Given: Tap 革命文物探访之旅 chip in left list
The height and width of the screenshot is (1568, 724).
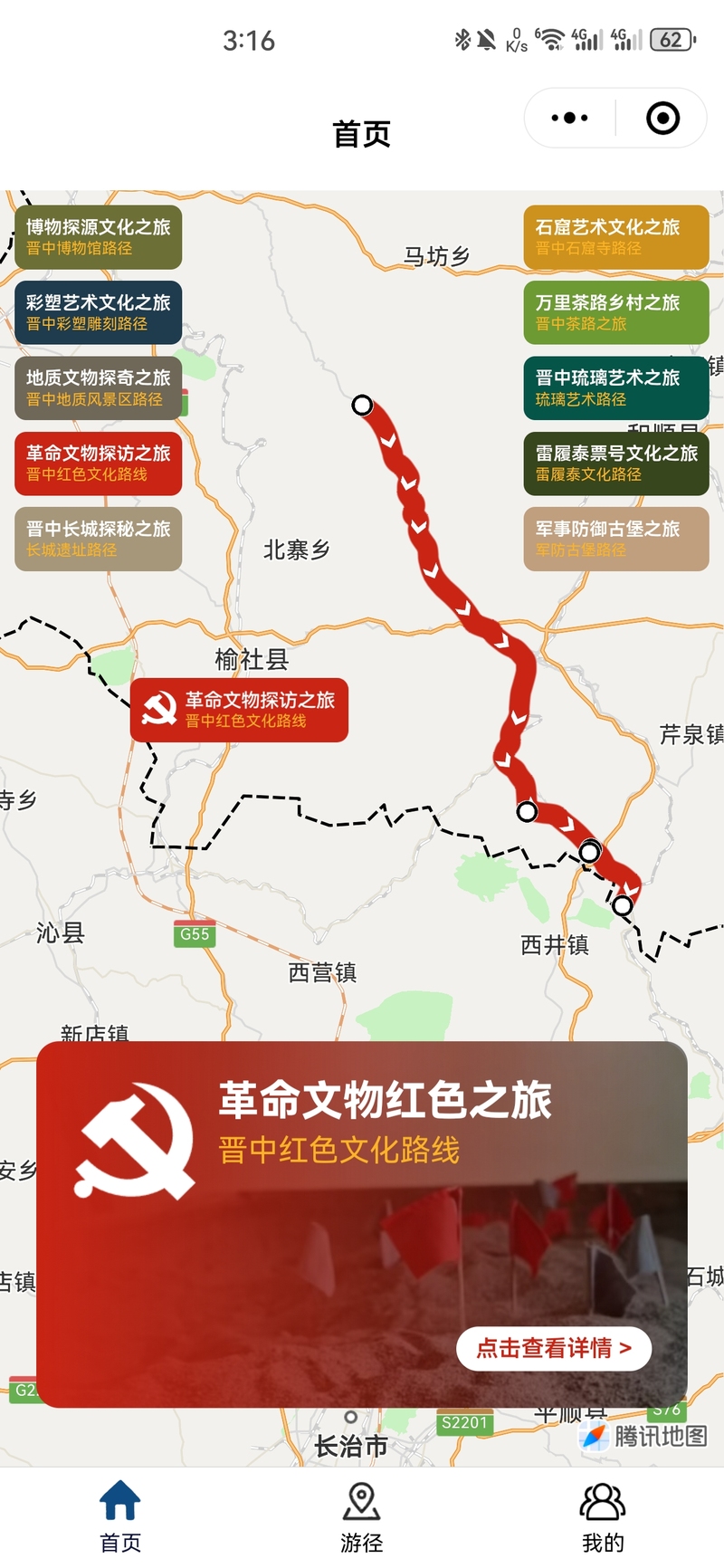Looking at the screenshot, I should pyautogui.click(x=99, y=464).
